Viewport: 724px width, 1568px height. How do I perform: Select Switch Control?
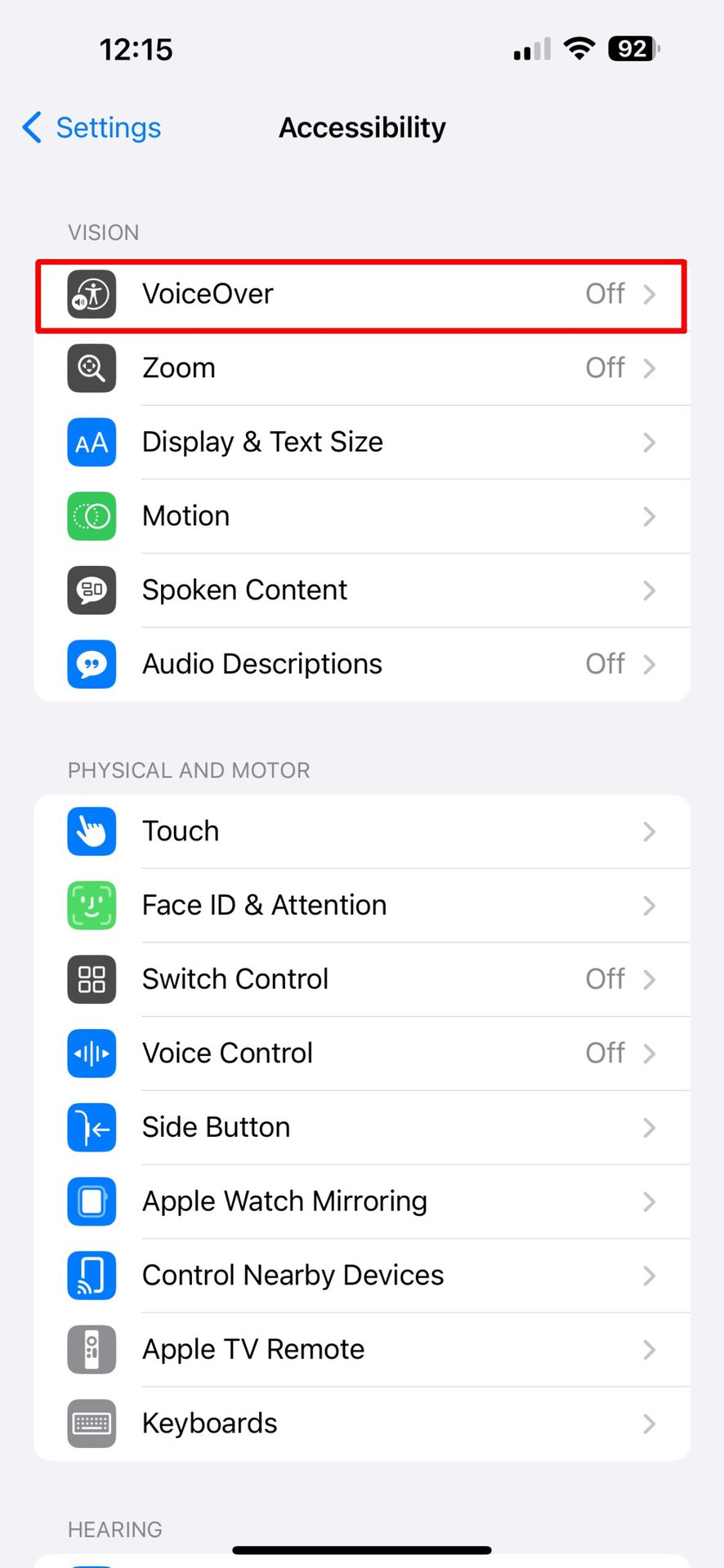coord(361,979)
